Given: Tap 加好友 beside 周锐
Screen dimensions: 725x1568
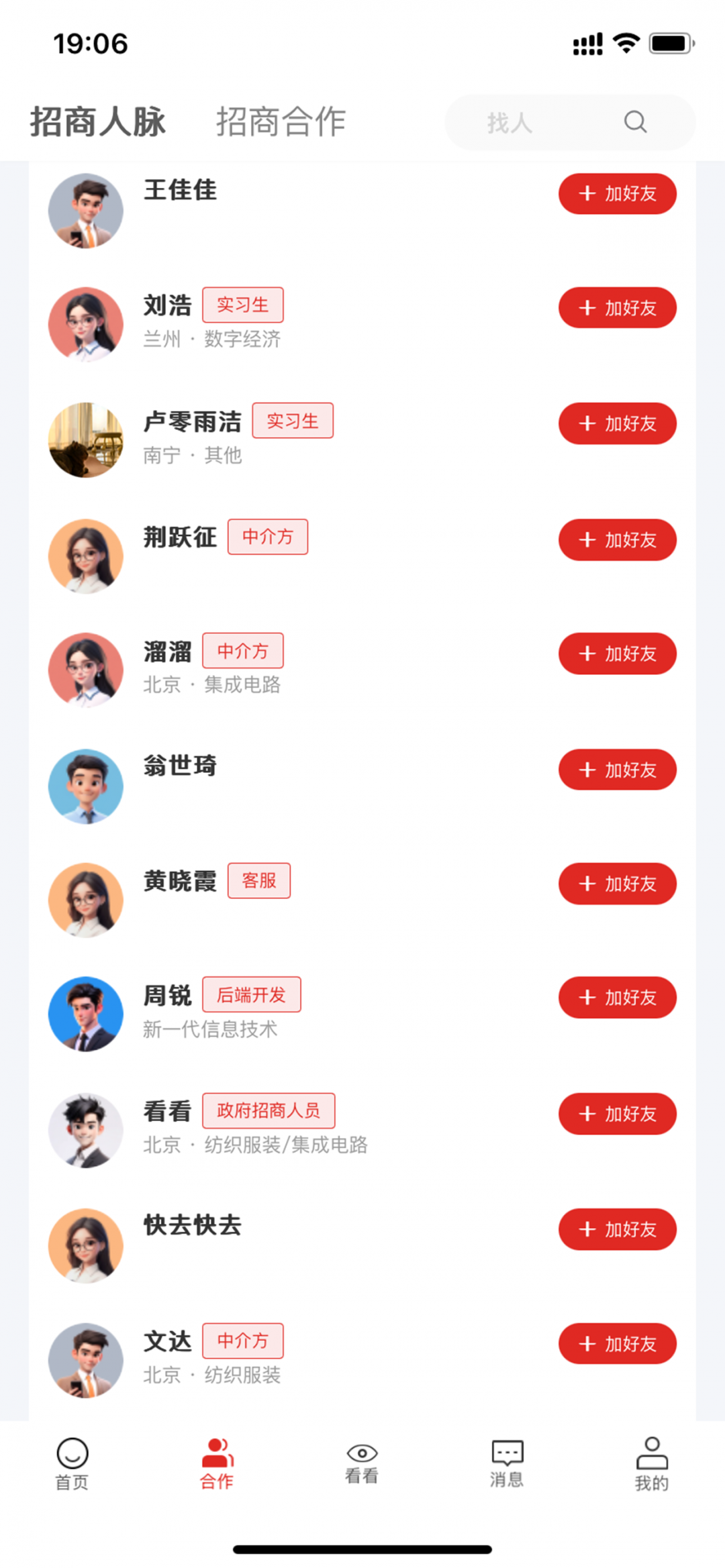Looking at the screenshot, I should (x=617, y=998).
